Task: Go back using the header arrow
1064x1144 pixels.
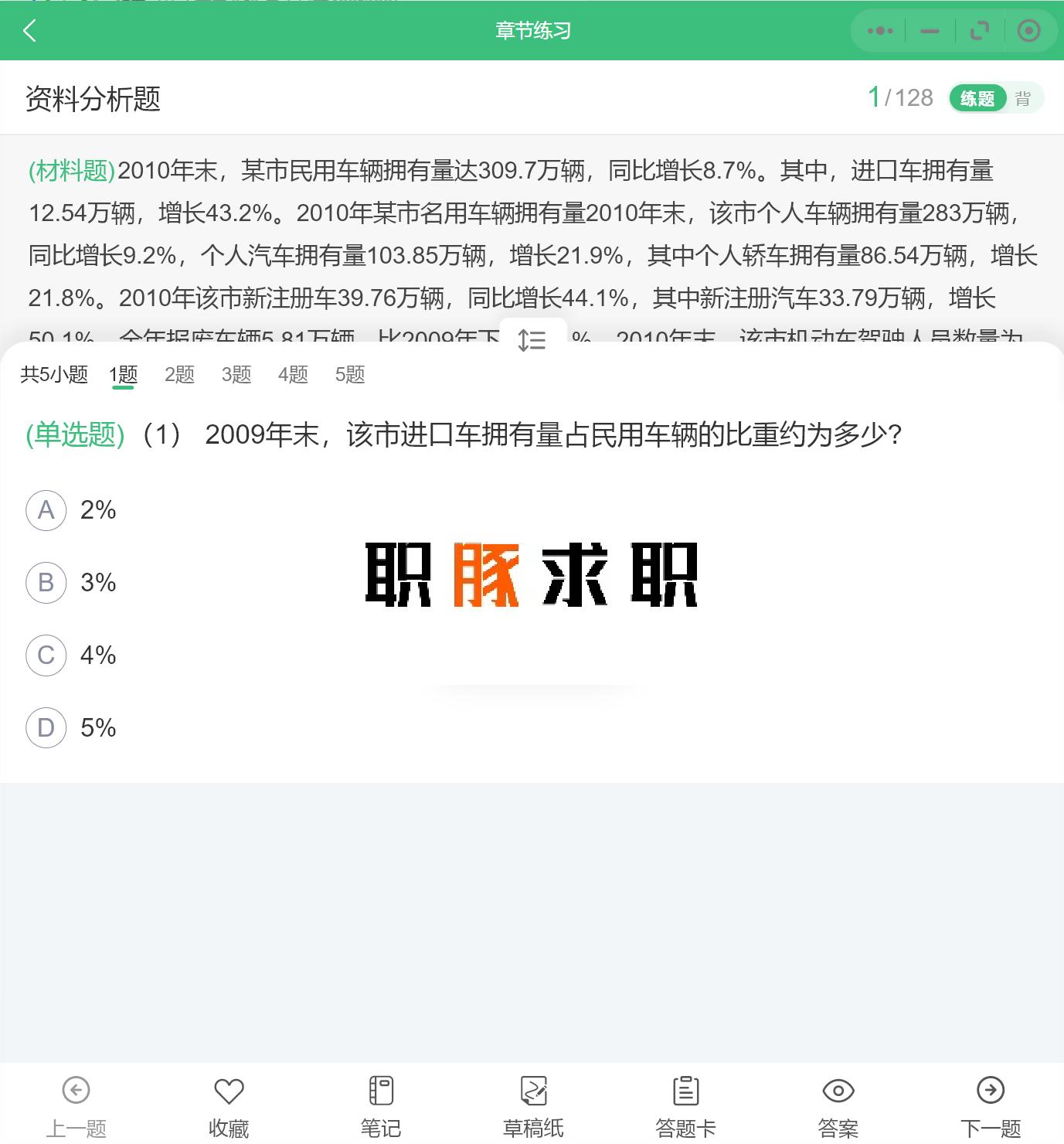Action: point(29,31)
